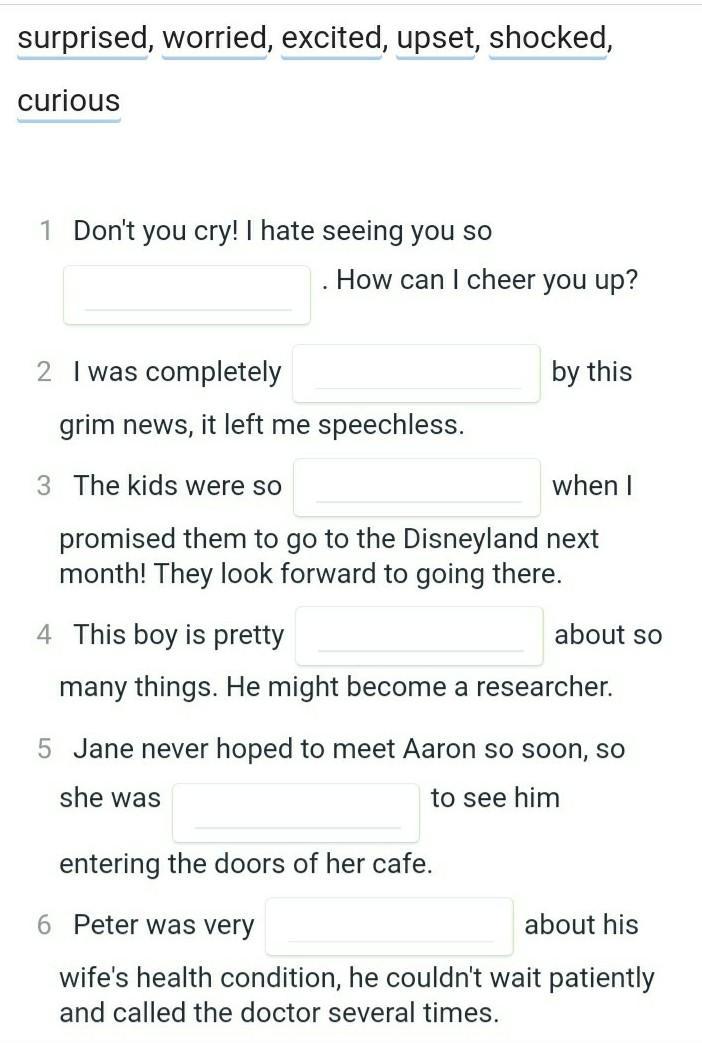Tap the word "surprised" in the word bank

point(83,39)
